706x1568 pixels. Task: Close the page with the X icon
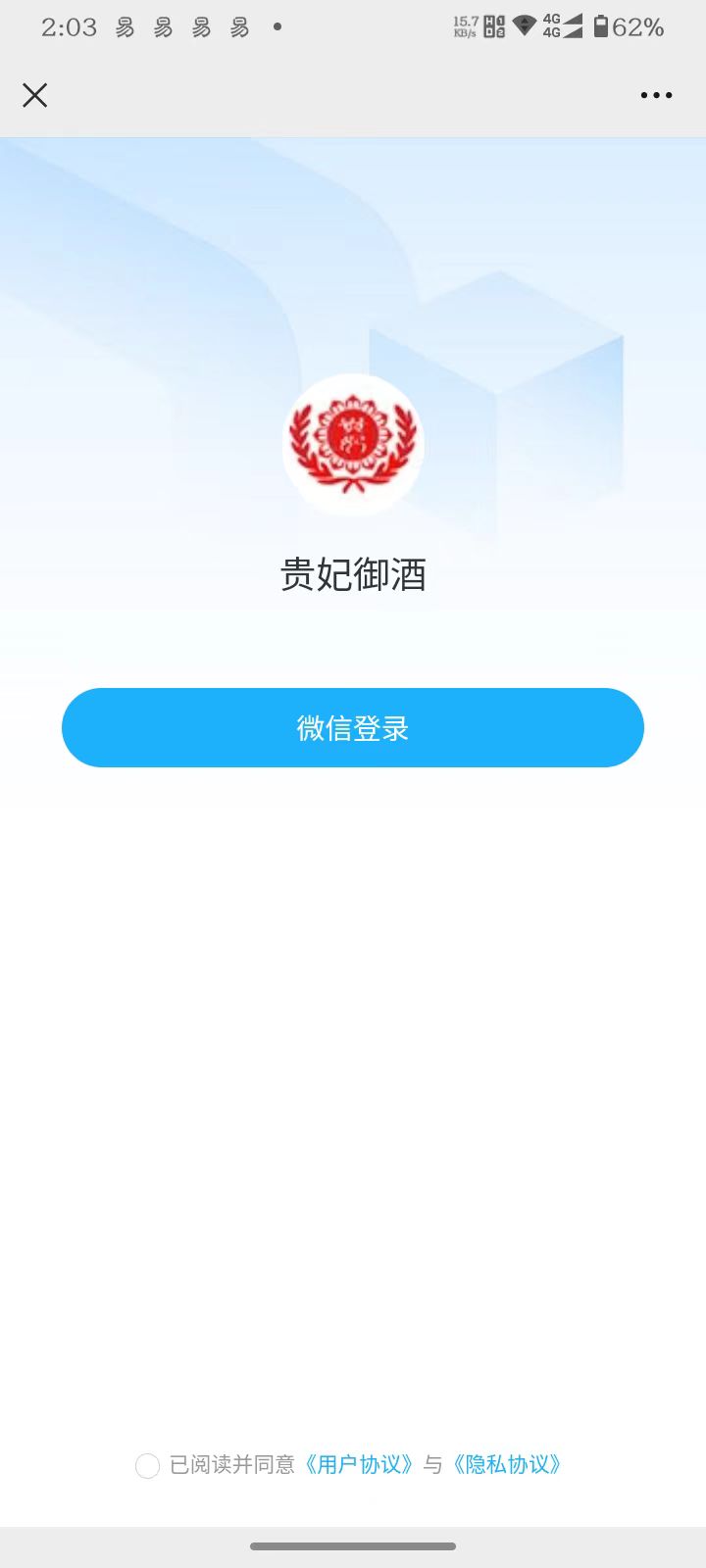(x=35, y=95)
